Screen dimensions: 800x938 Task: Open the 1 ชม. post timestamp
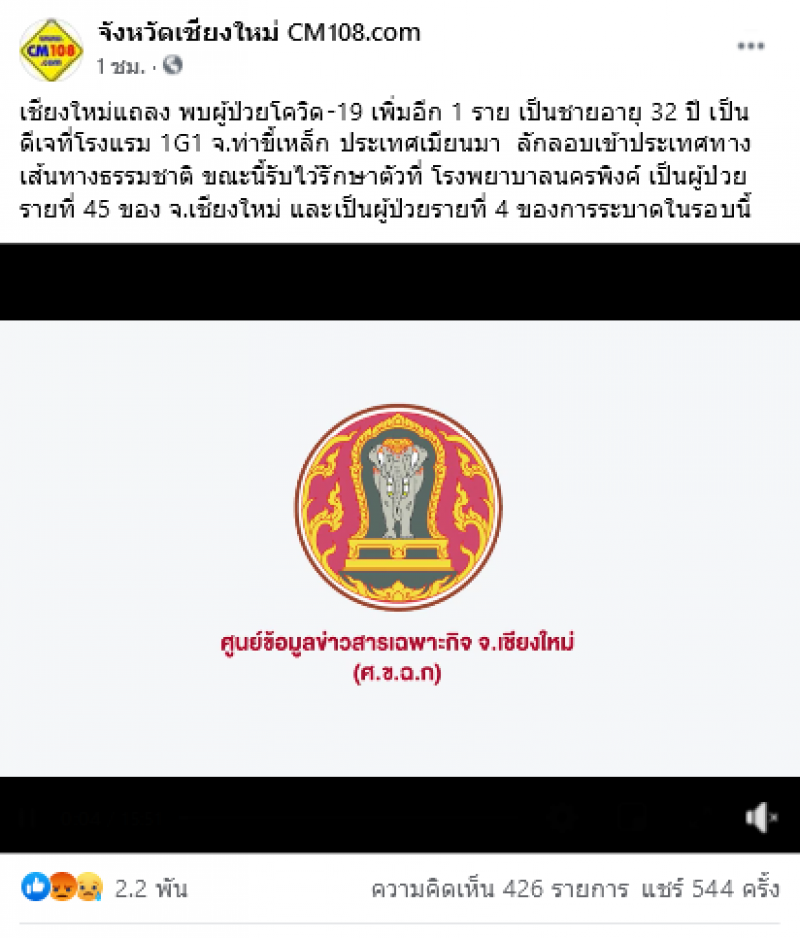[123, 66]
